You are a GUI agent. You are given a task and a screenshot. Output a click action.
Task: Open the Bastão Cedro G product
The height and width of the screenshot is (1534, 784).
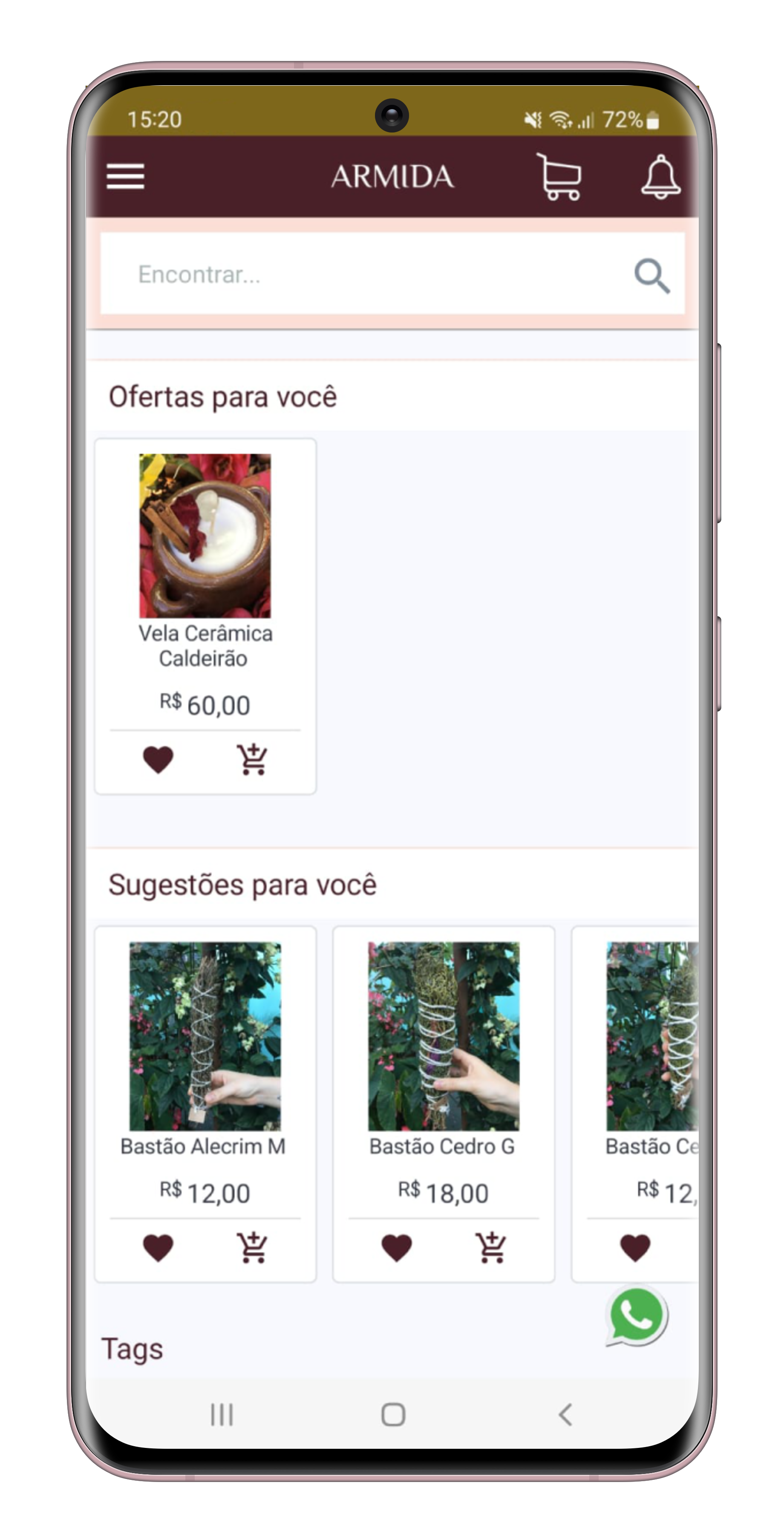pos(444,1036)
